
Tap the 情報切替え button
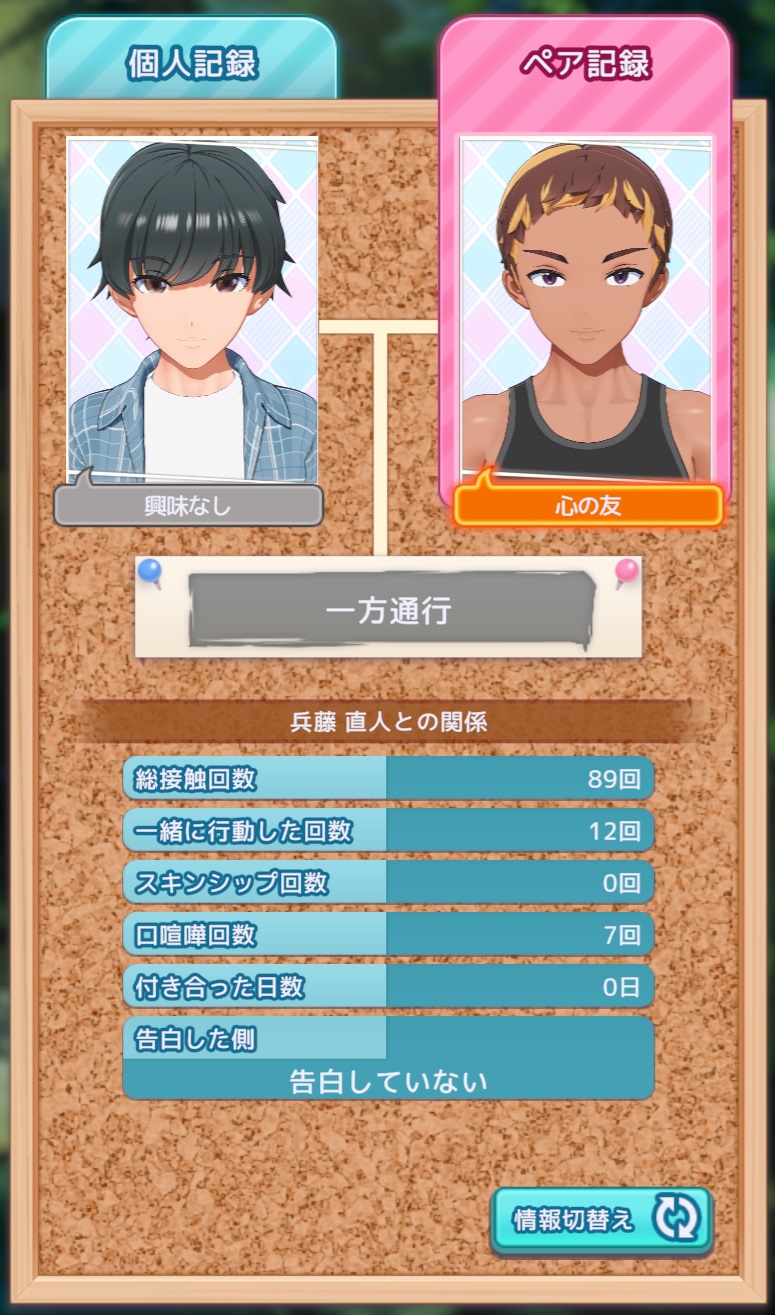[601, 1220]
